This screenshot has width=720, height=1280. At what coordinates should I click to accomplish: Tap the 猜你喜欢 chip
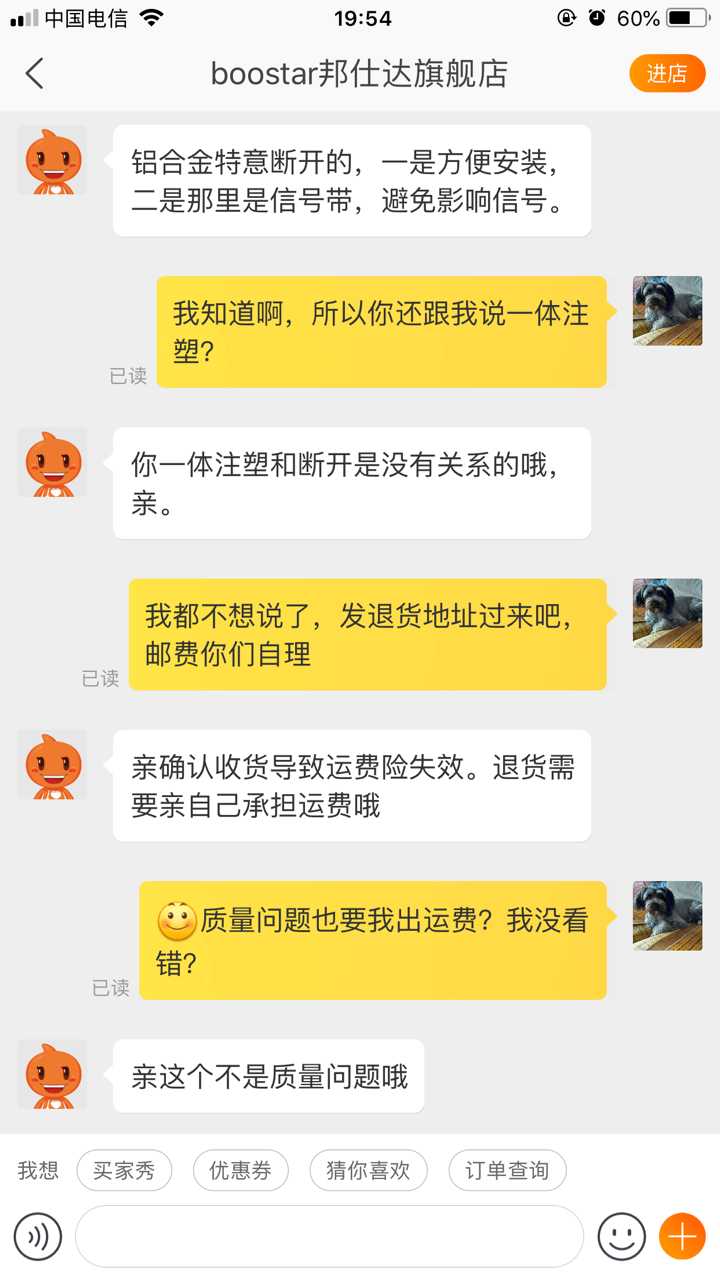pyautogui.click(x=368, y=1170)
